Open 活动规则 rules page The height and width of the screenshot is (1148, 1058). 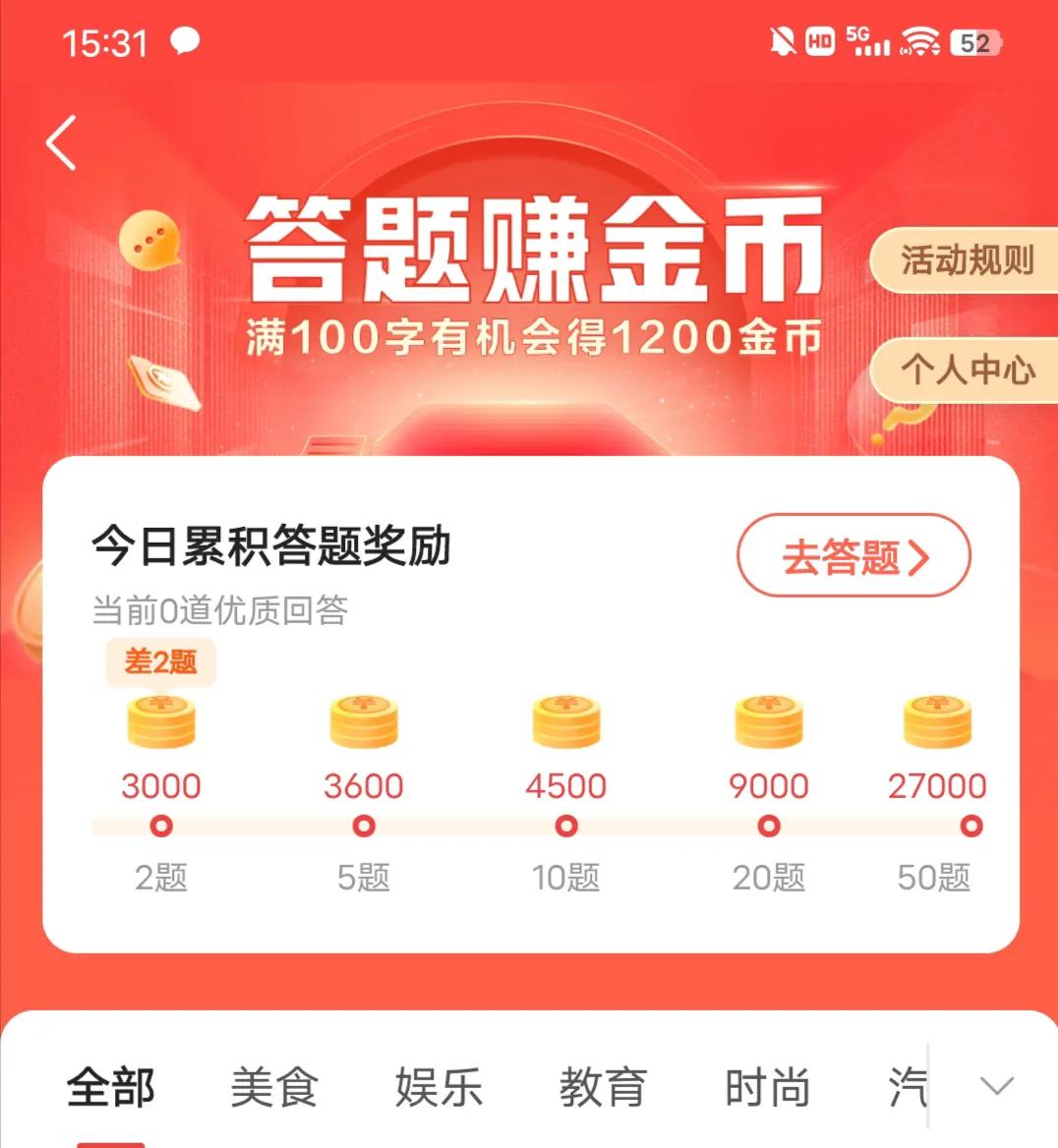point(967,258)
